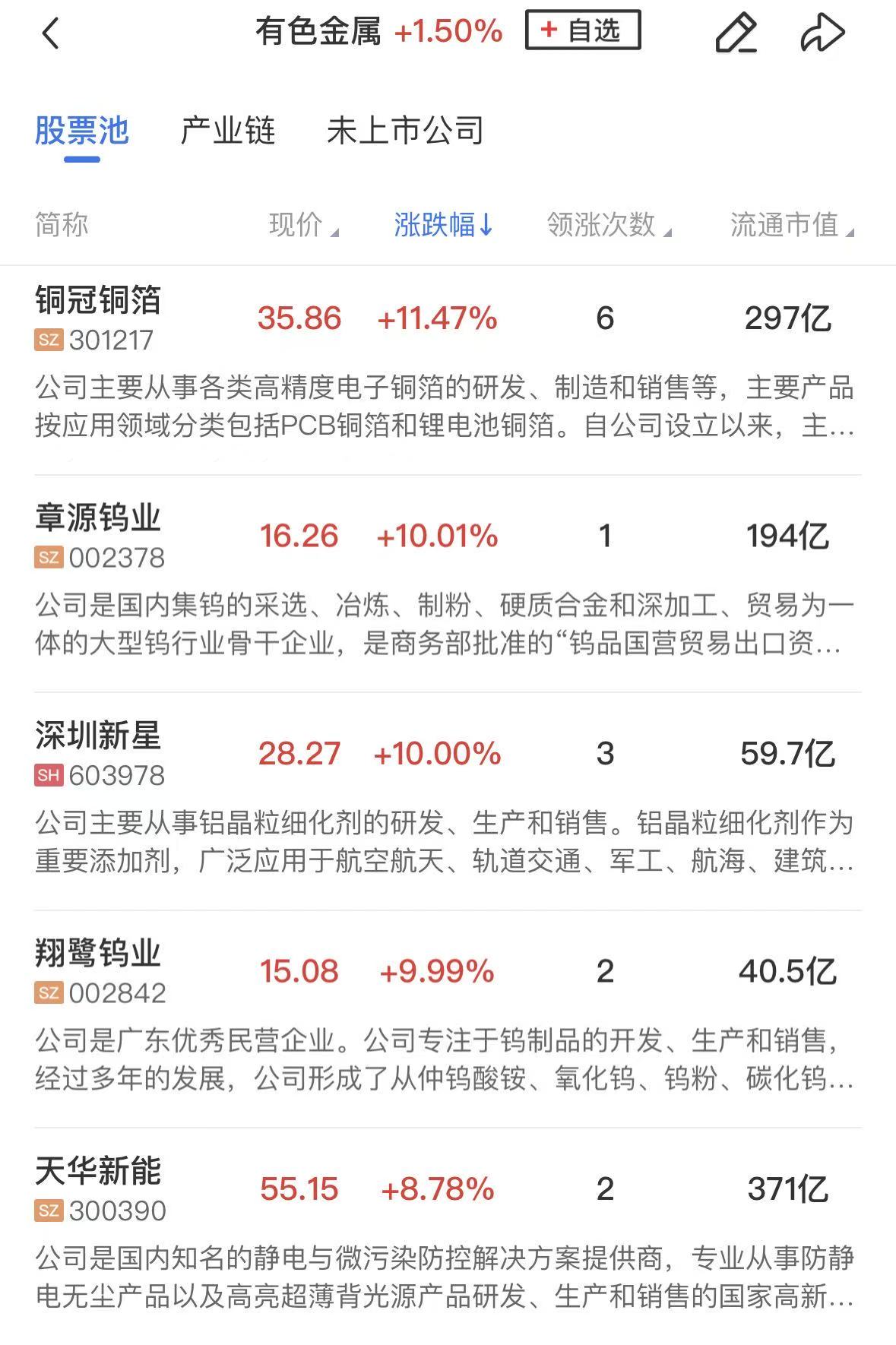Sort stocks by 流通市值
This screenshot has height=1345, width=896.
[x=791, y=225]
